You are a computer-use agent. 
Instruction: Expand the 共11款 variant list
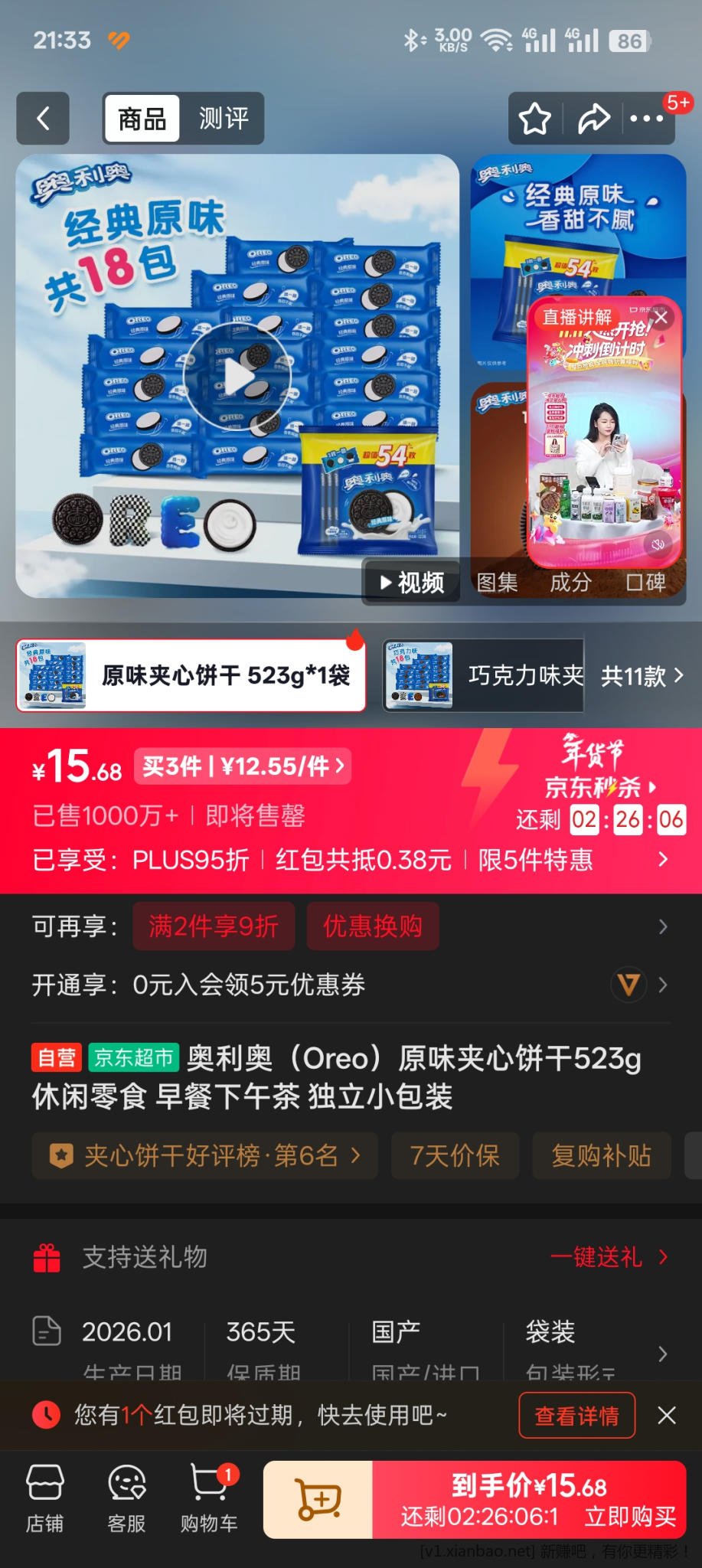[640, 676]
